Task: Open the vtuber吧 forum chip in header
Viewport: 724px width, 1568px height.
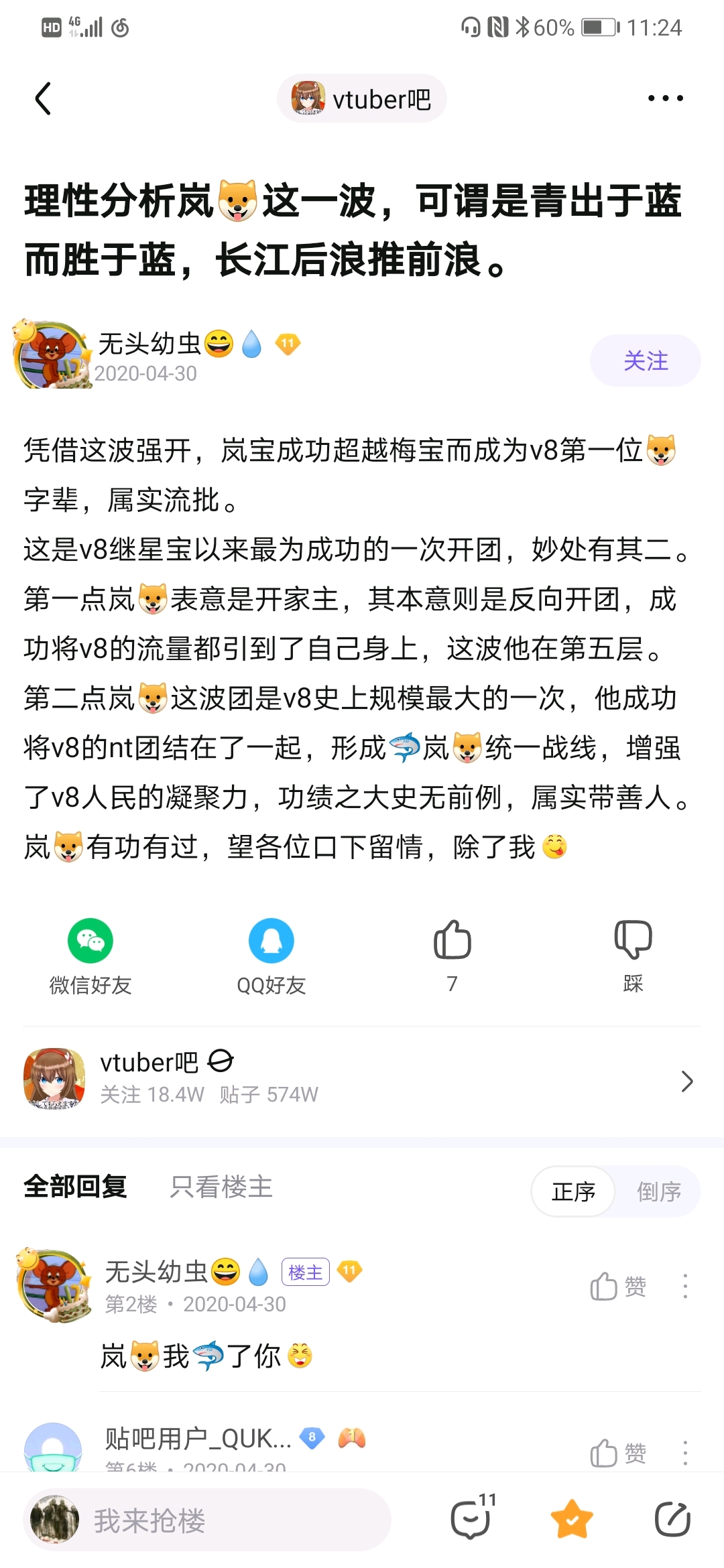Action: click(362, 99)
